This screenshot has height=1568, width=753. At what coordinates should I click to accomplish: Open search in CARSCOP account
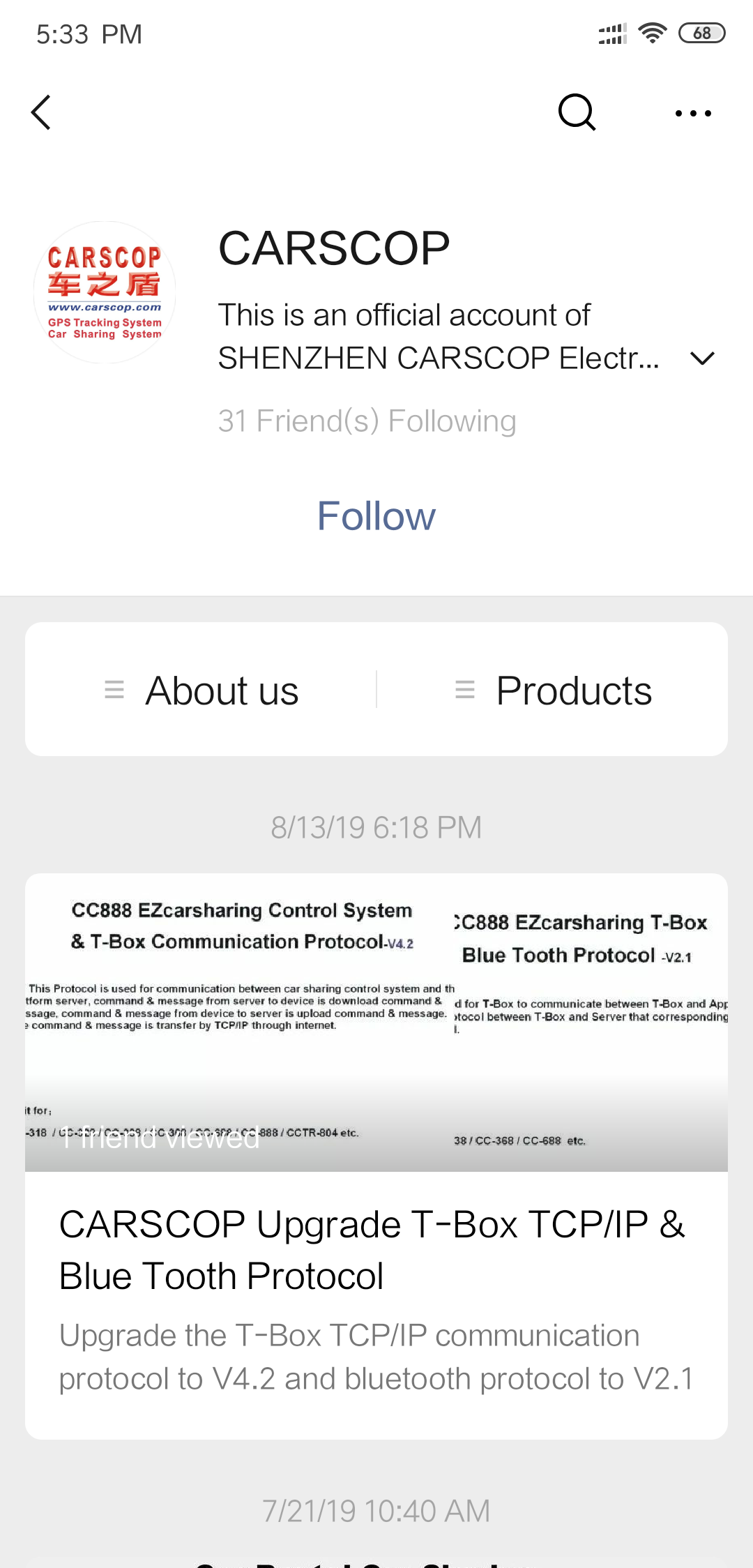[577, 112]
